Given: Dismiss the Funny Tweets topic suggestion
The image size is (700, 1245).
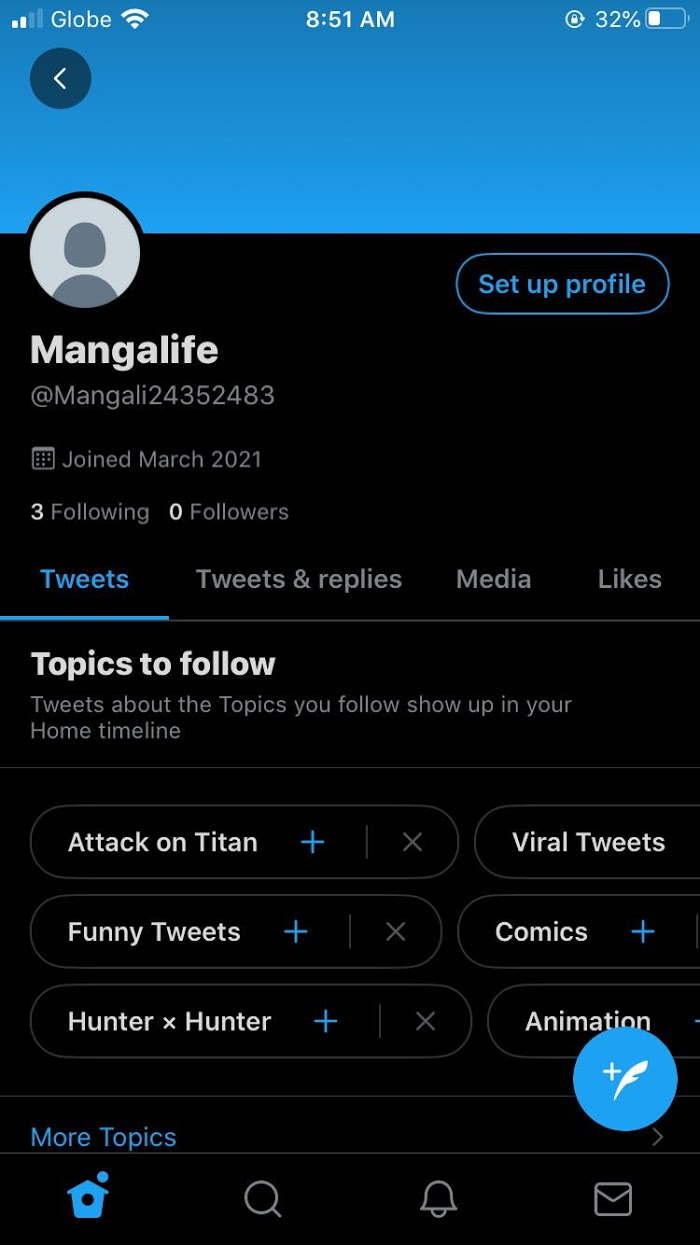Looking at the screenshot, I should (396, 932).
